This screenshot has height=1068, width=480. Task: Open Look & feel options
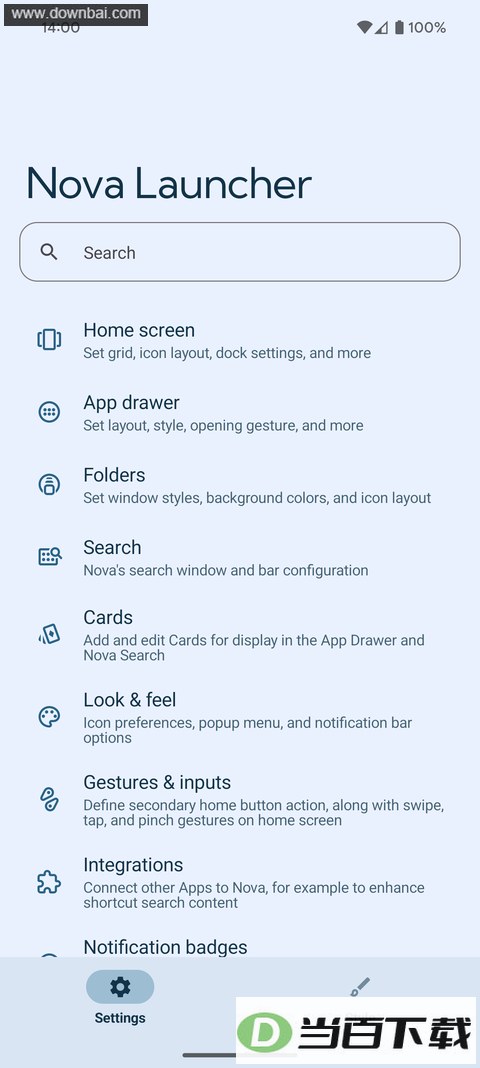point(240,718)
